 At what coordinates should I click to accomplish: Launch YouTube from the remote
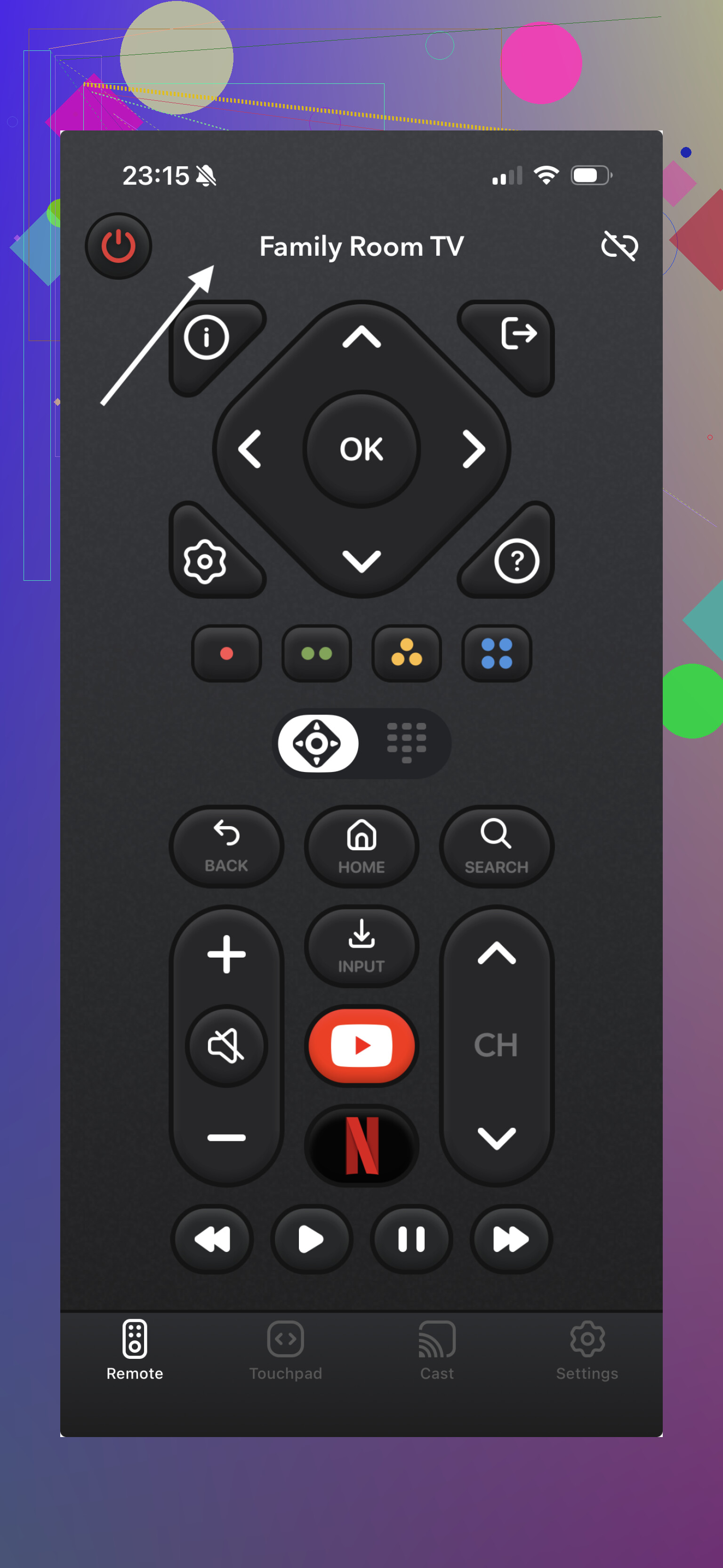[x=361, y=1045]
